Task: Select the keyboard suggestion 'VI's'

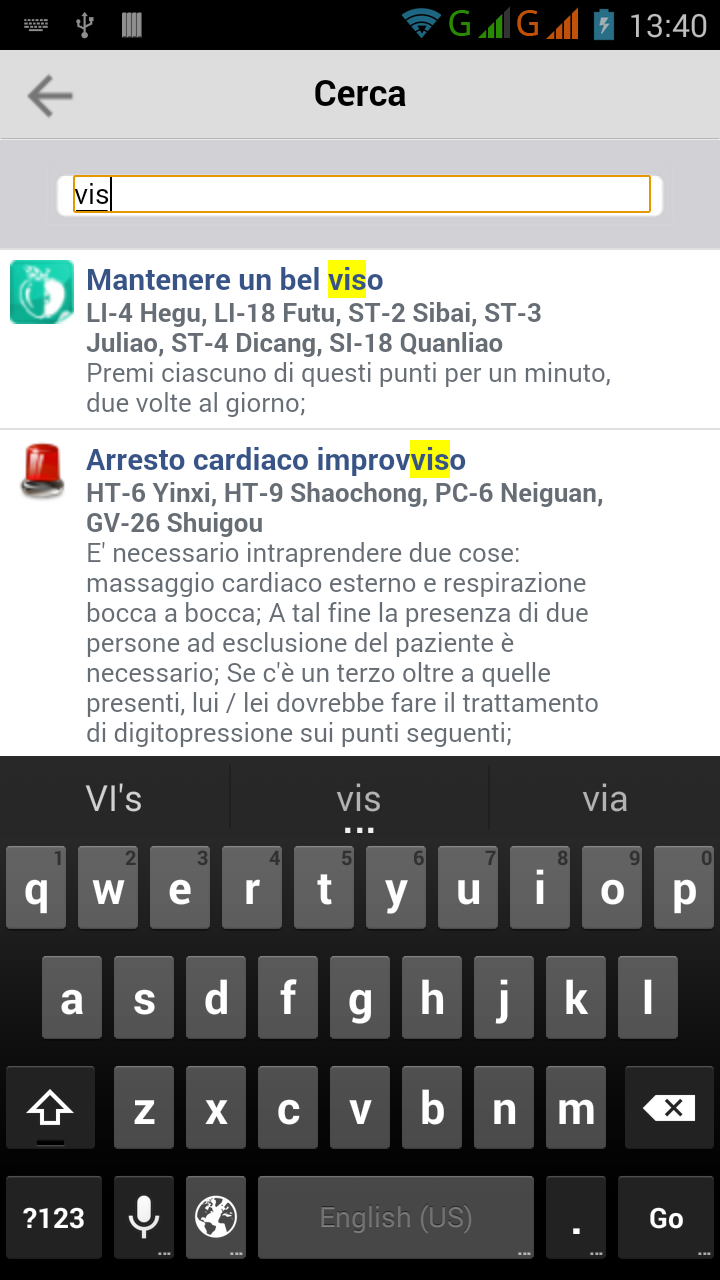Action: (114, 799)
